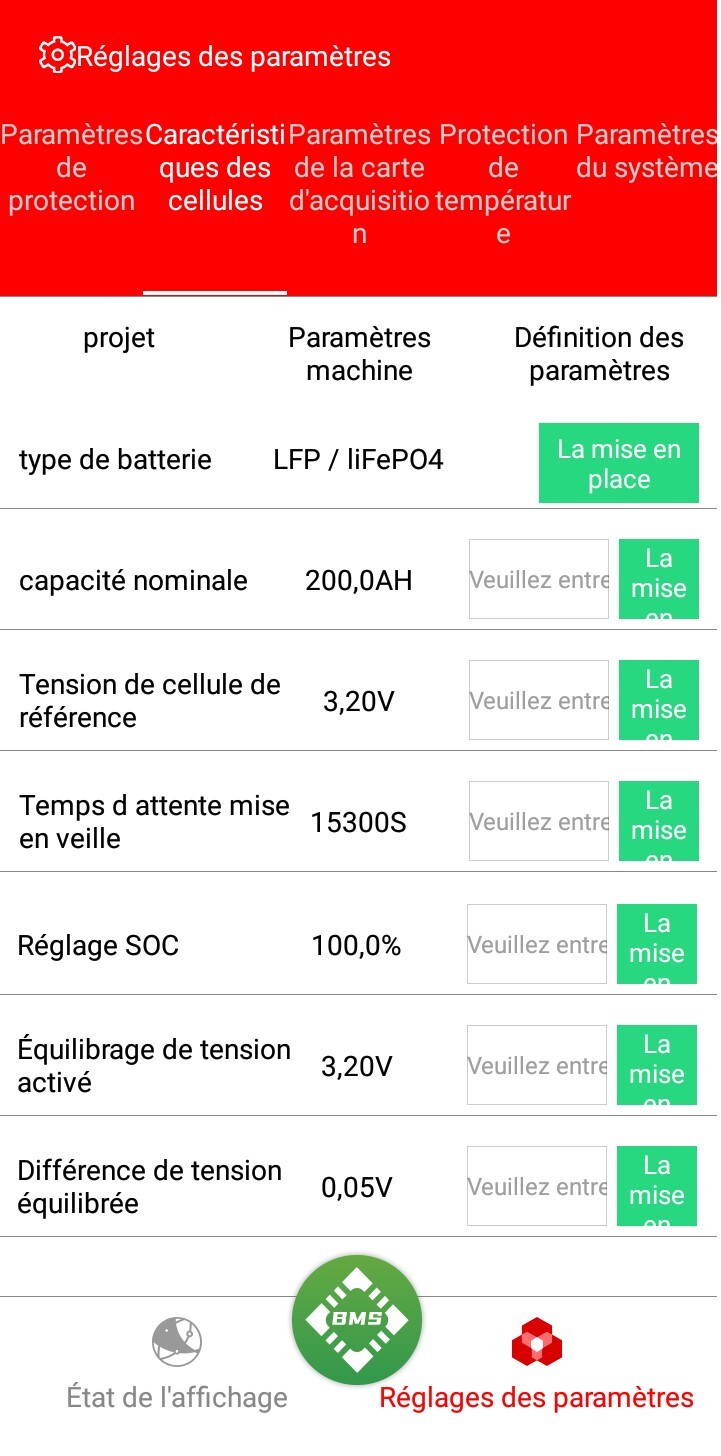This screenshot has height=1456, width=721.
Task: Open the Caractéristiques des cellules tab
Action: coord(215,168)
